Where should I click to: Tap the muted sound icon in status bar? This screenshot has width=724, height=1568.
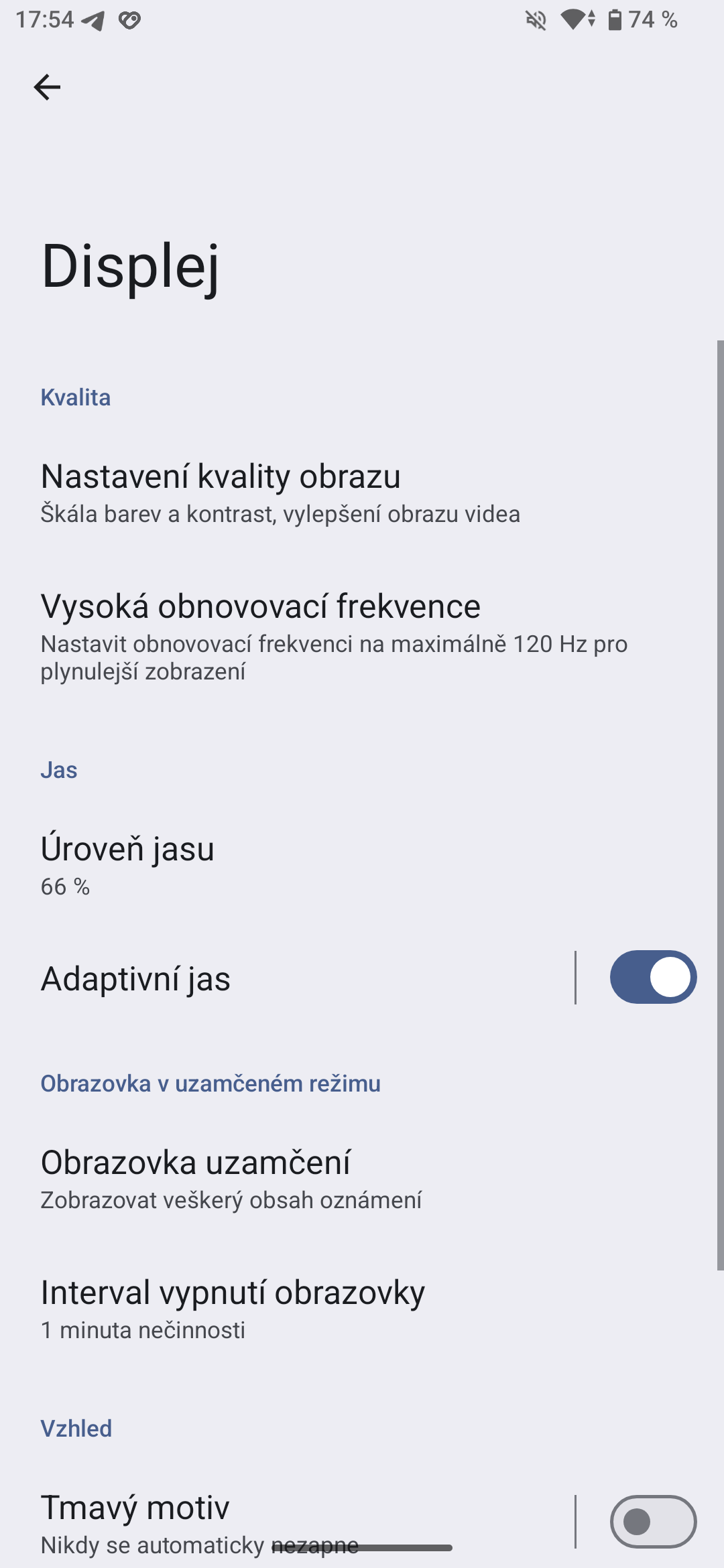tap(534, 20)
